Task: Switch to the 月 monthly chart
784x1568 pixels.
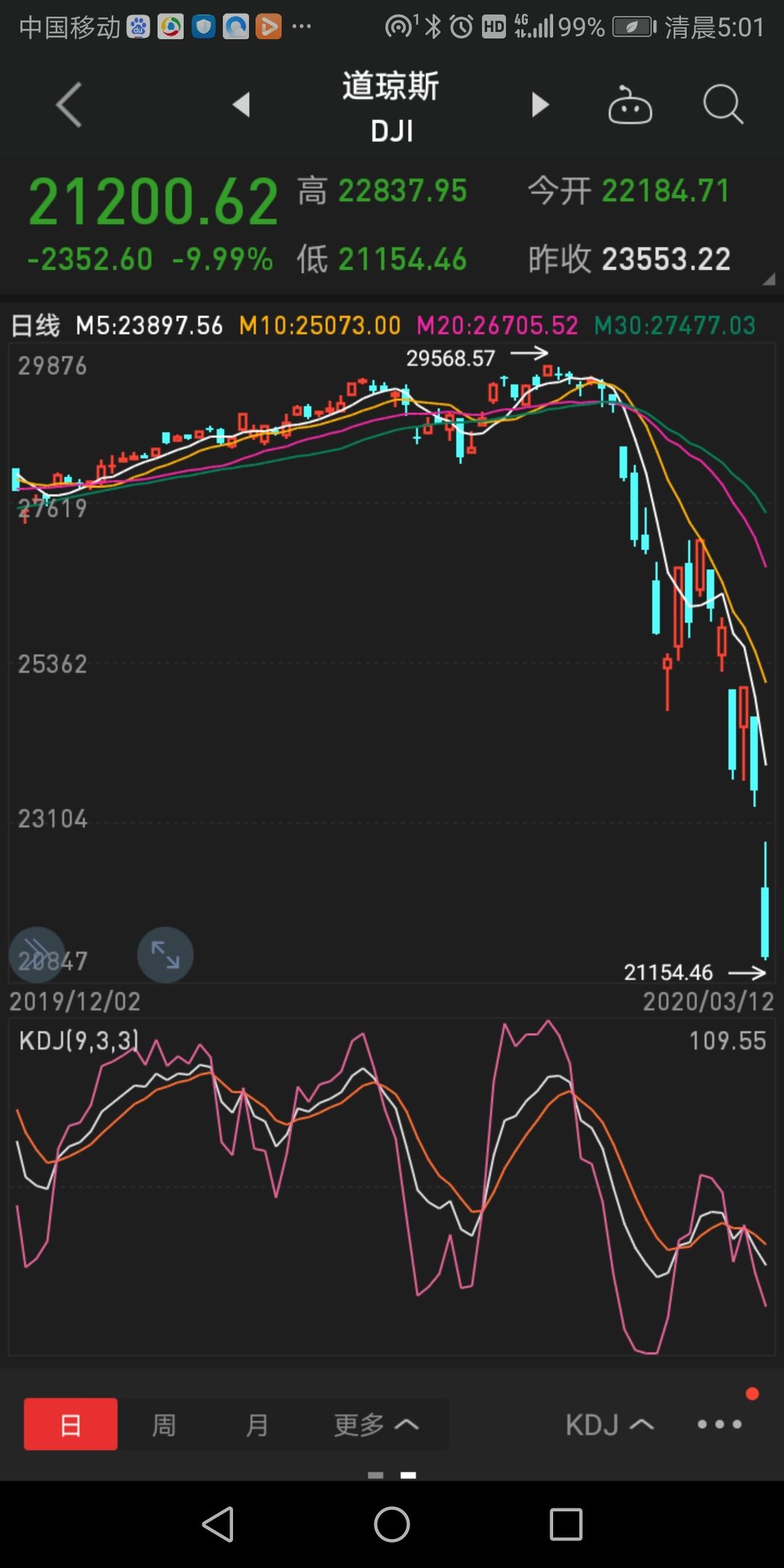Action: click(x=257, y=1425)
